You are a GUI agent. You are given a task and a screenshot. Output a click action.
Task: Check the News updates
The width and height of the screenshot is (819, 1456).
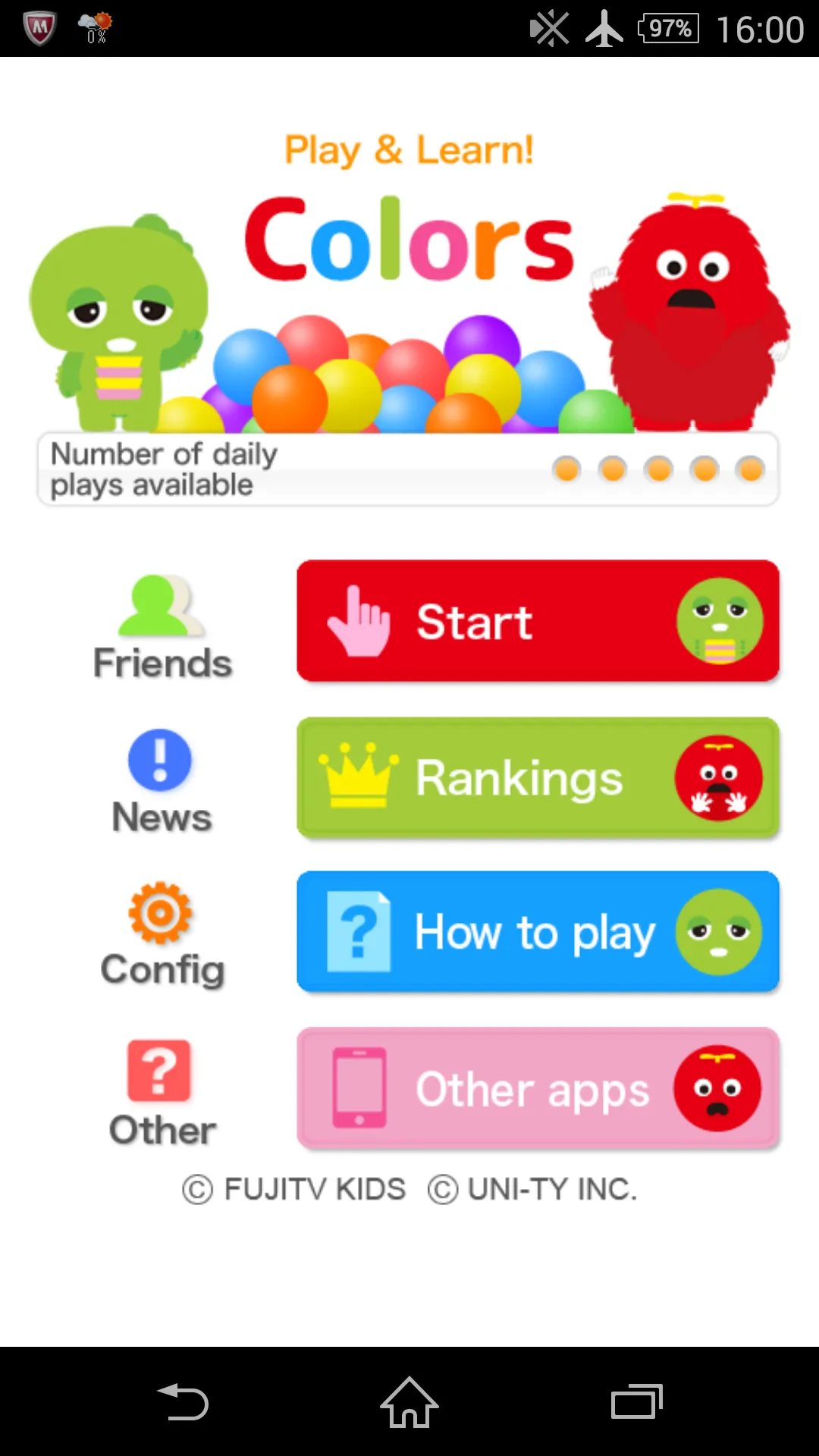tap(161, 782)
